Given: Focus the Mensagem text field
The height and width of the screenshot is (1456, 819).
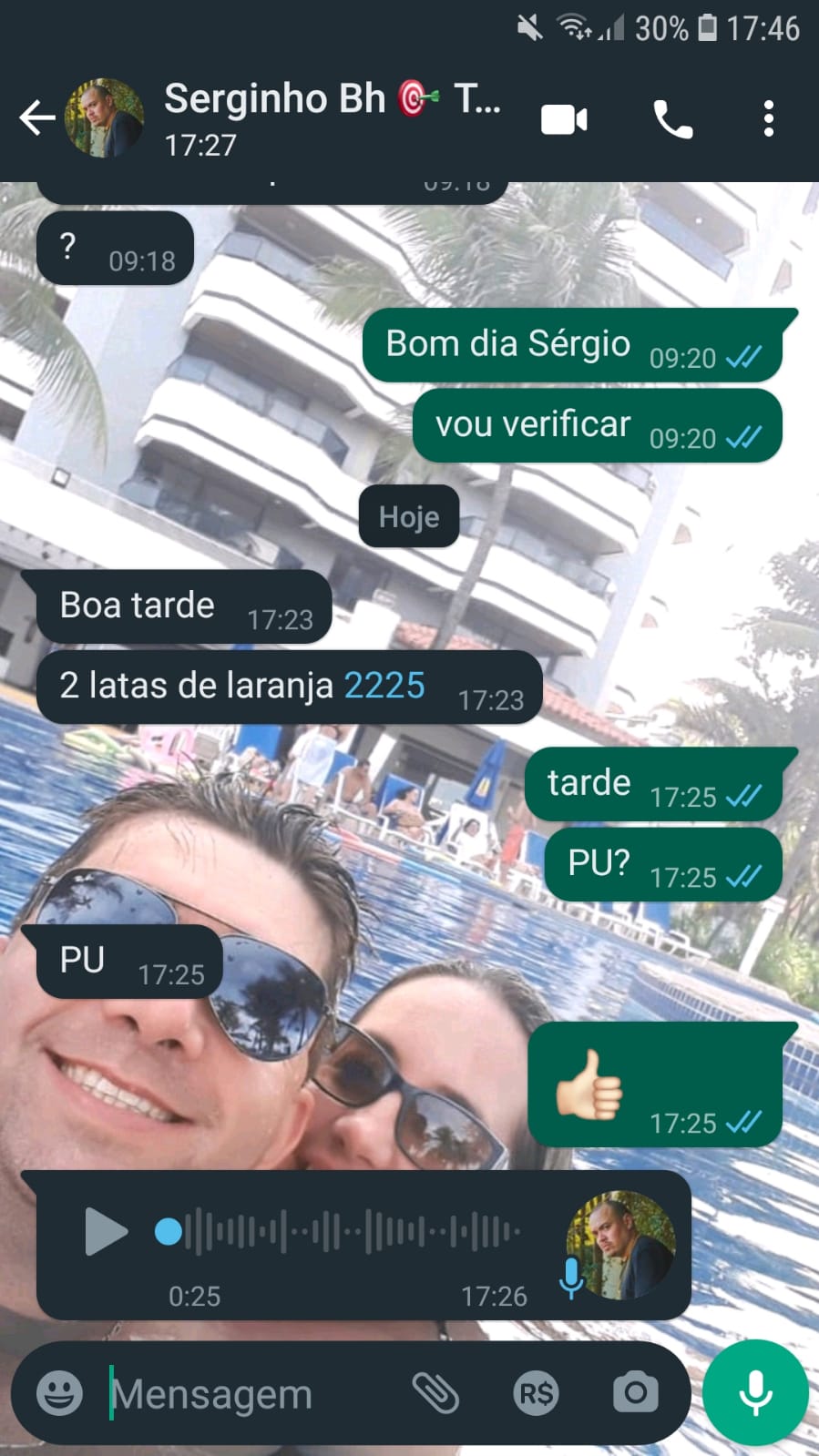Looking at the screenshot, I should [246, 1393].
